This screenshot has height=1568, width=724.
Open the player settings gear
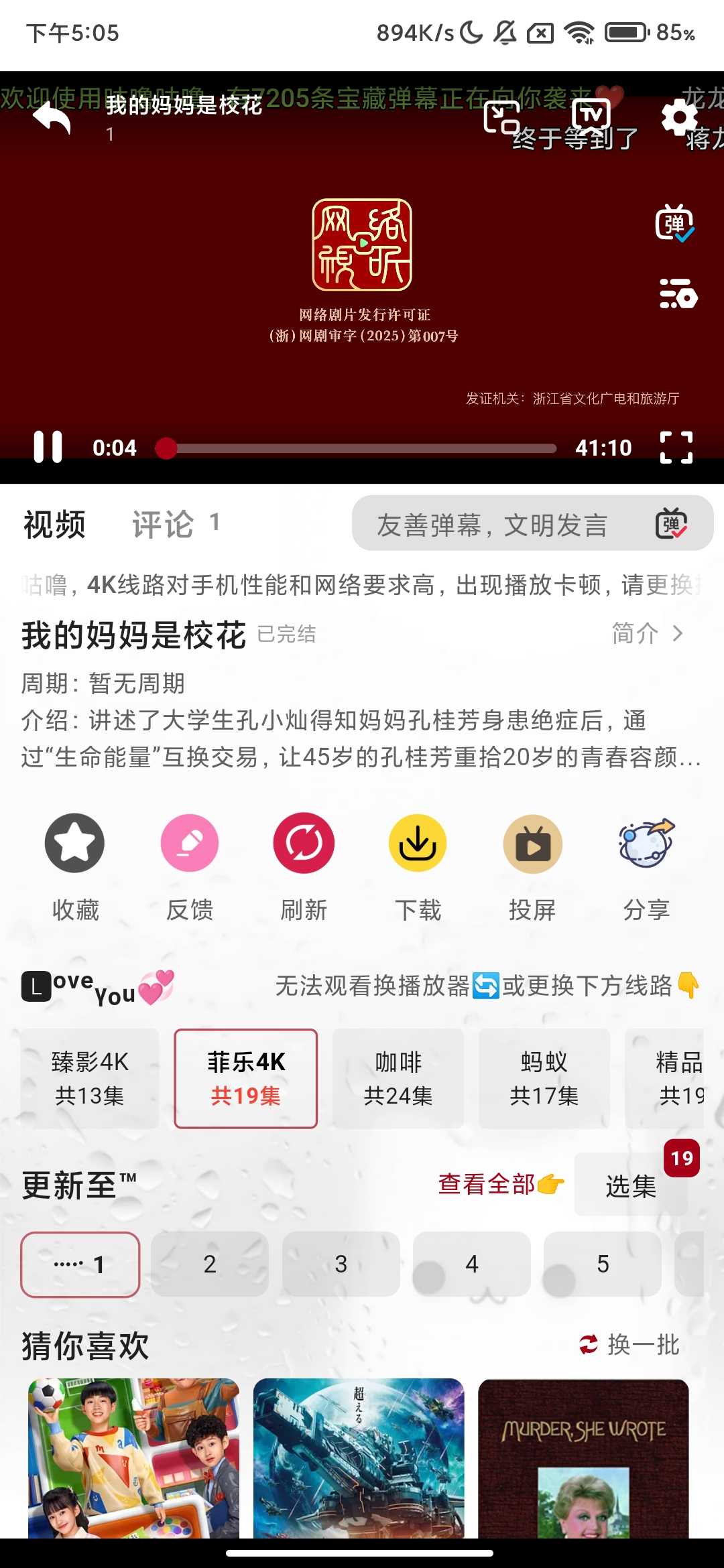pos(678,118)
